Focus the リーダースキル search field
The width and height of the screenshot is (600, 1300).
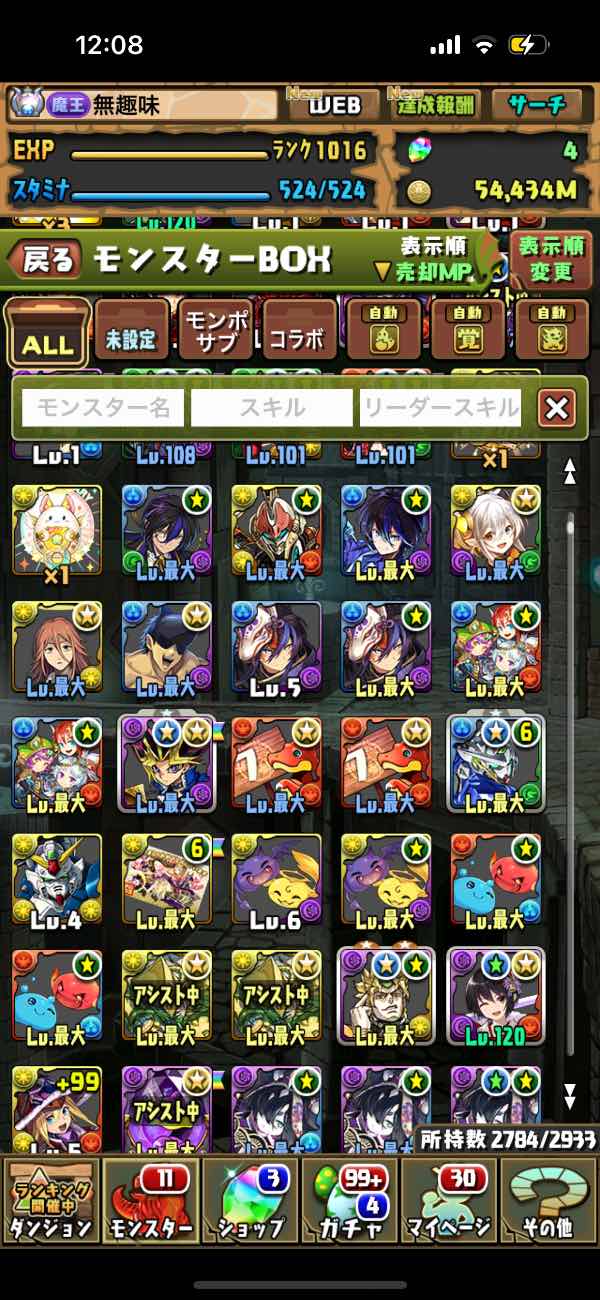coord(441,408)
